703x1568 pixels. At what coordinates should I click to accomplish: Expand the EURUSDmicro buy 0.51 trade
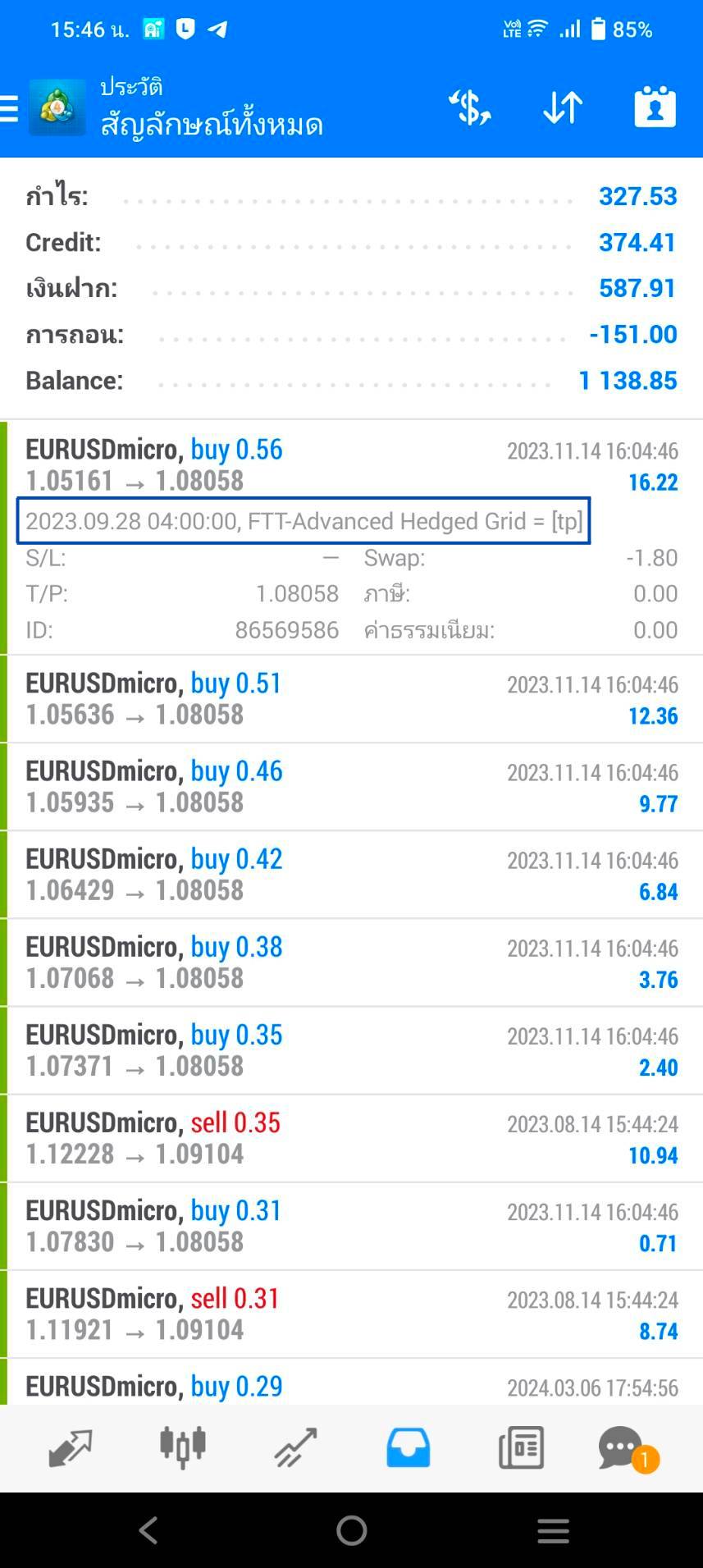tap(351, 699)
